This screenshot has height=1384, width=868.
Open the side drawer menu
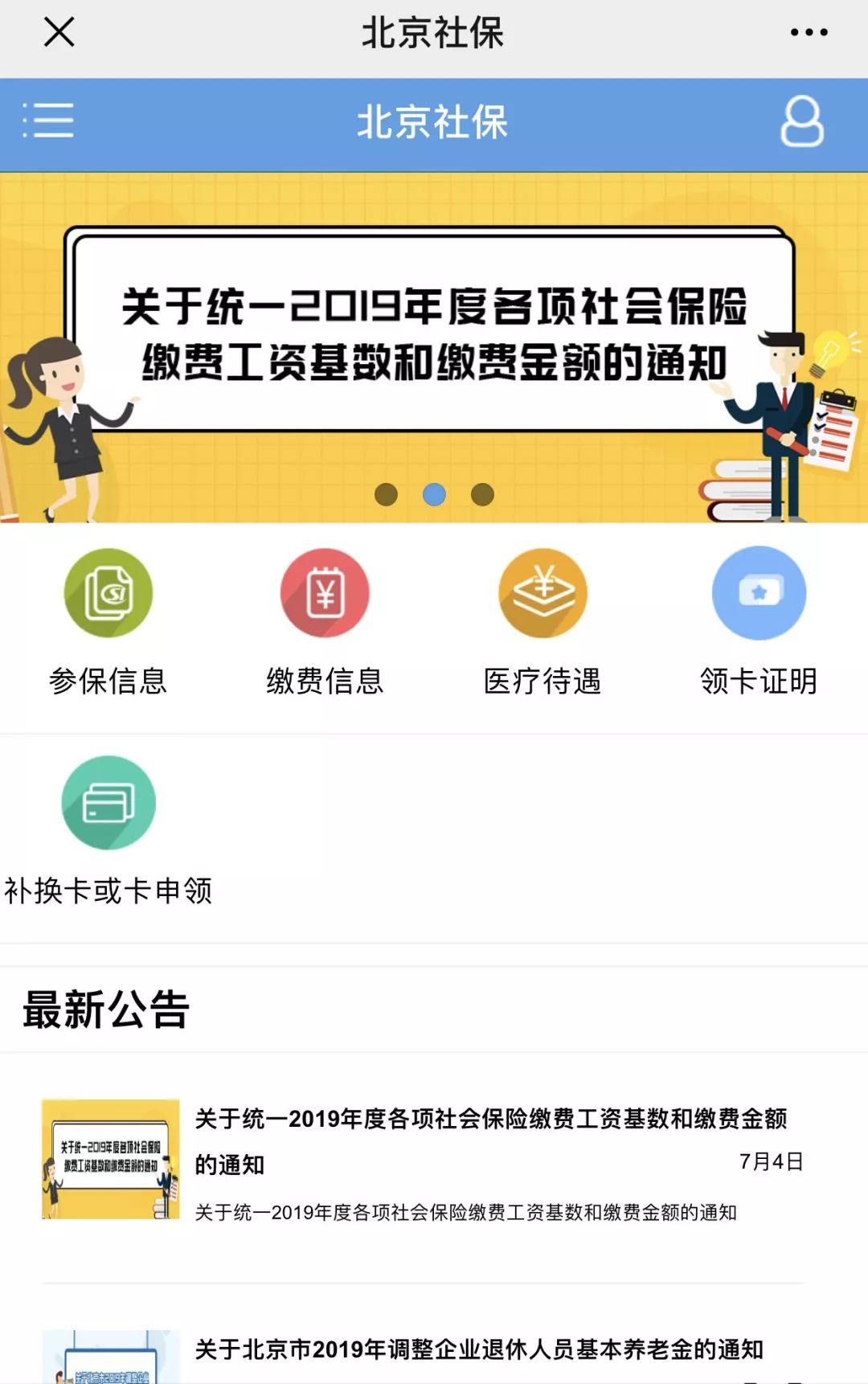pyautogui.click(x=48, y=121)
